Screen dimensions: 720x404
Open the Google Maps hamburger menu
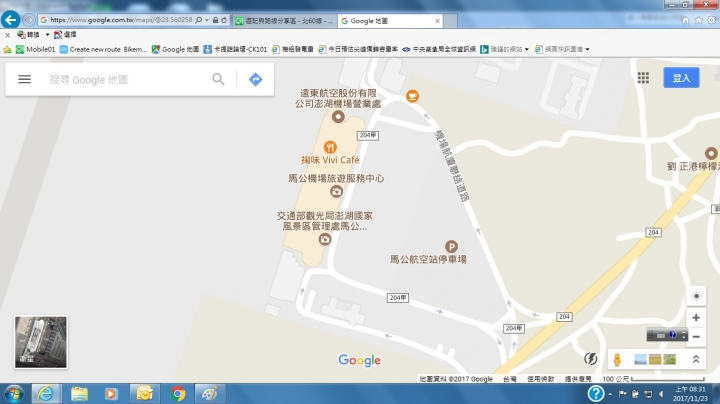click(x=24, y=79)
